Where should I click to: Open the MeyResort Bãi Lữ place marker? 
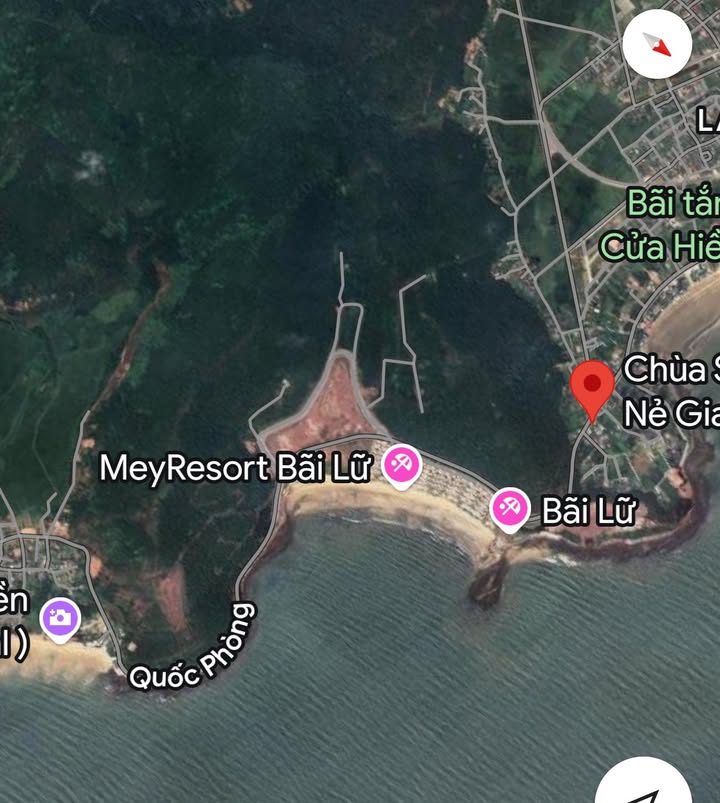(402, 465)
